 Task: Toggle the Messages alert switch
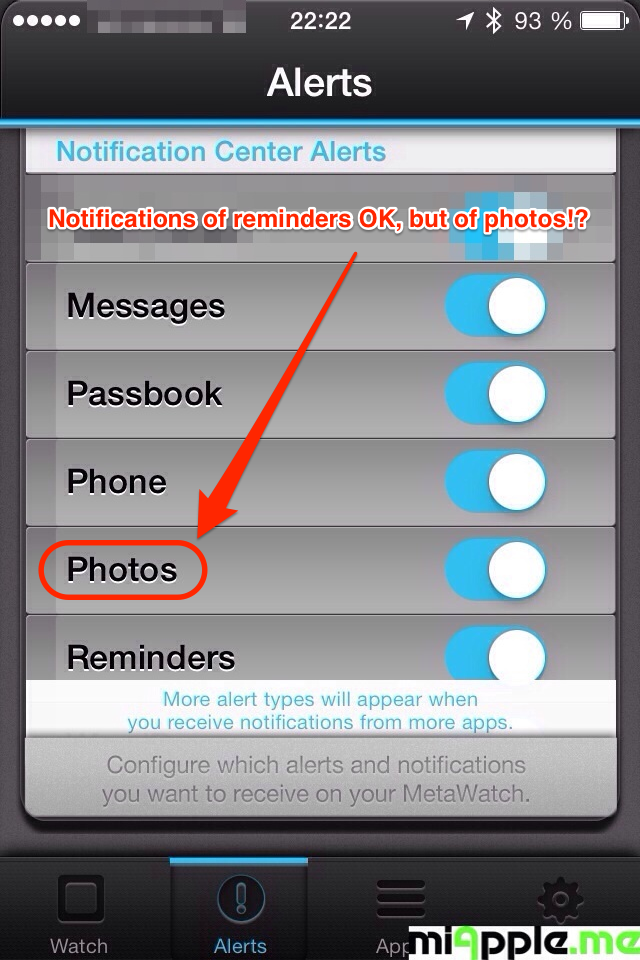[x=496, y=305]
